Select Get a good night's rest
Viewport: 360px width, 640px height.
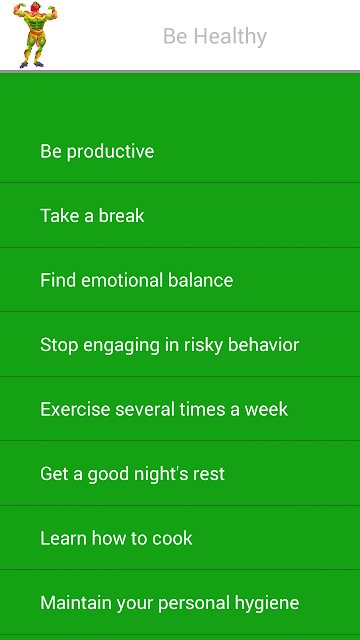point(180,473)
